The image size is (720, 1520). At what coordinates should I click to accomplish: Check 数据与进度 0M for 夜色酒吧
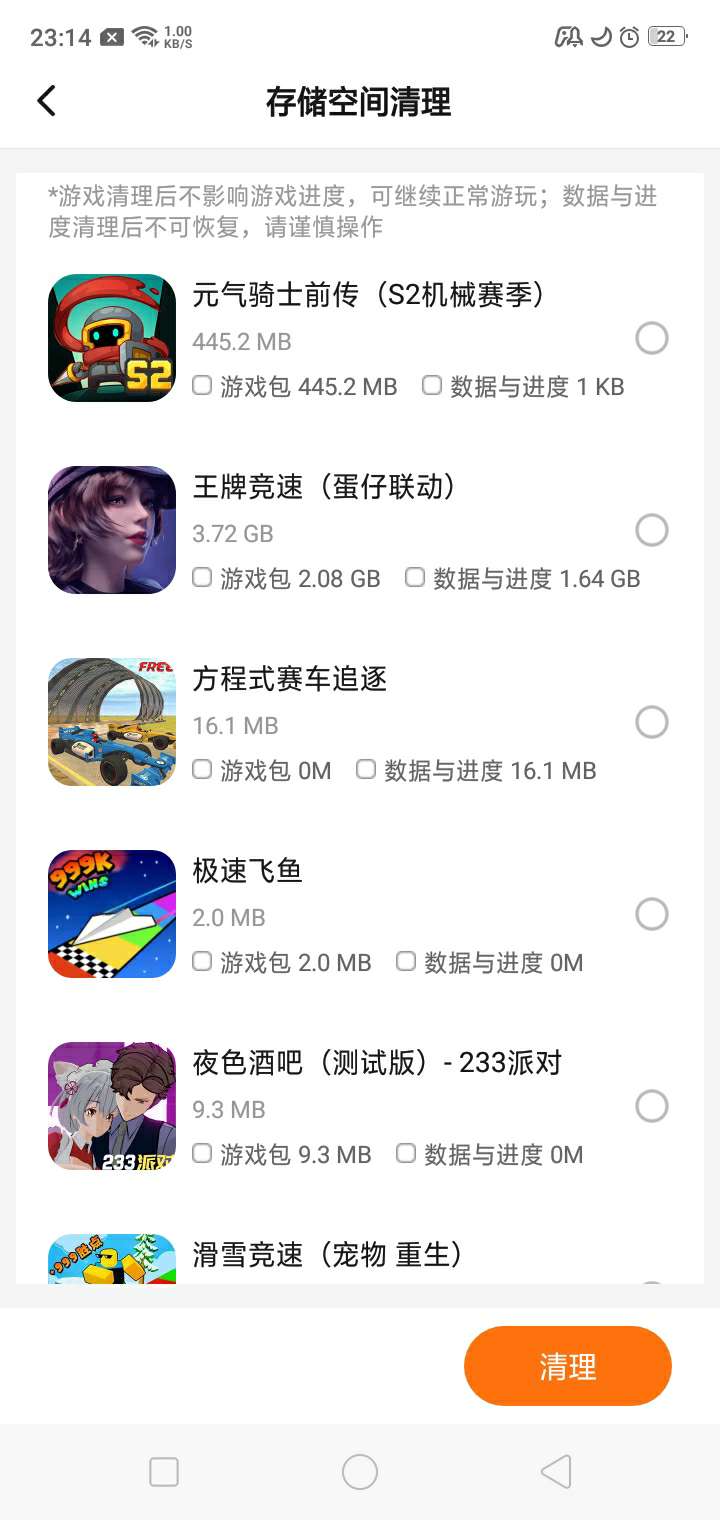tap(406, 1154)
